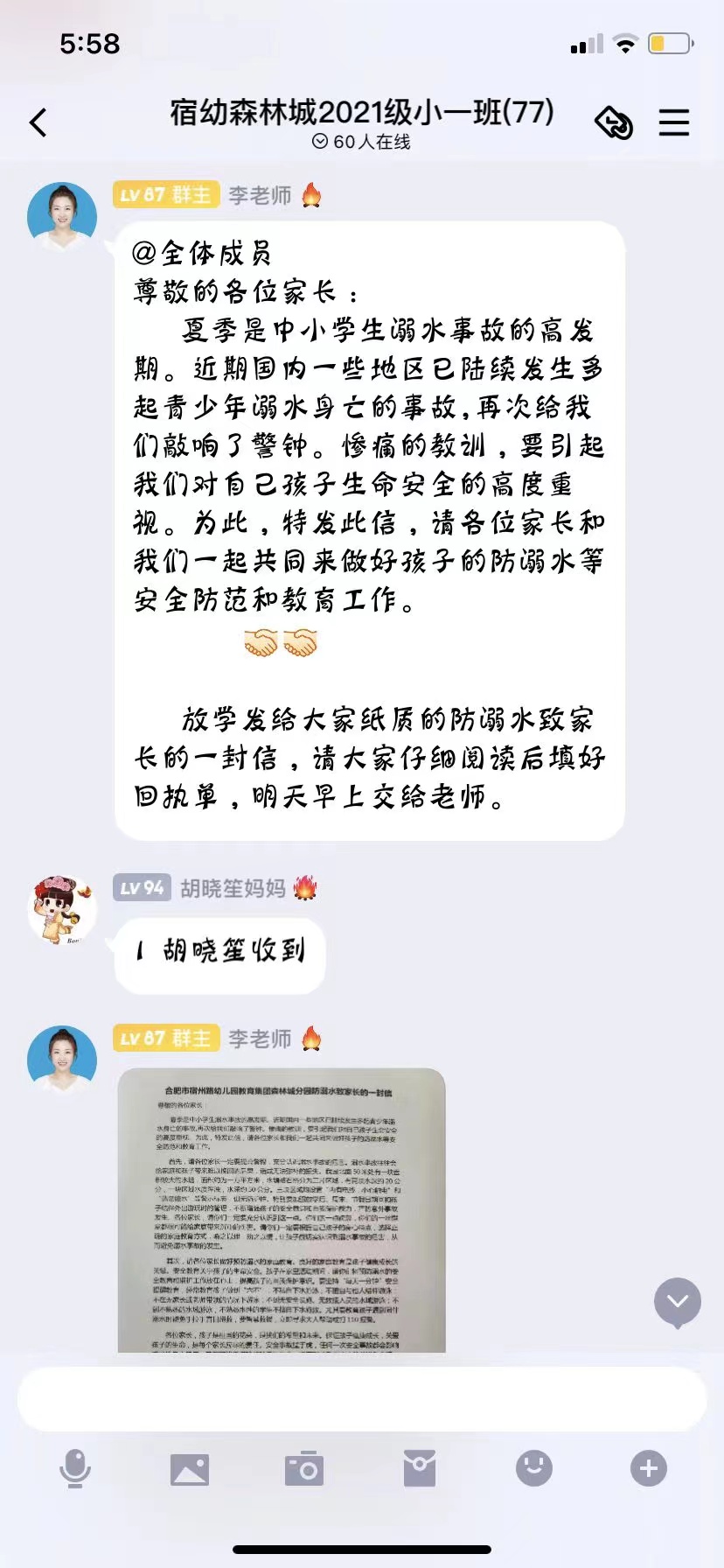Open 李老师's avatar on the first message

click(x=62, y=216)
